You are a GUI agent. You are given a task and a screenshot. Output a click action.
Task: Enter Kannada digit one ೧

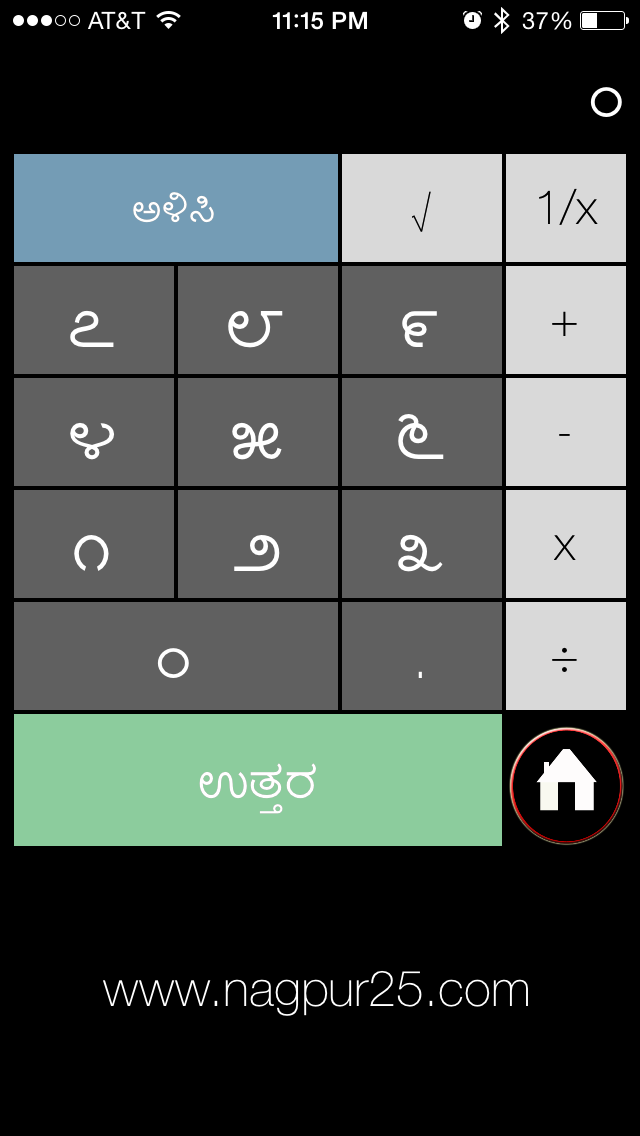pyautogui.click(x=93, y=544)
